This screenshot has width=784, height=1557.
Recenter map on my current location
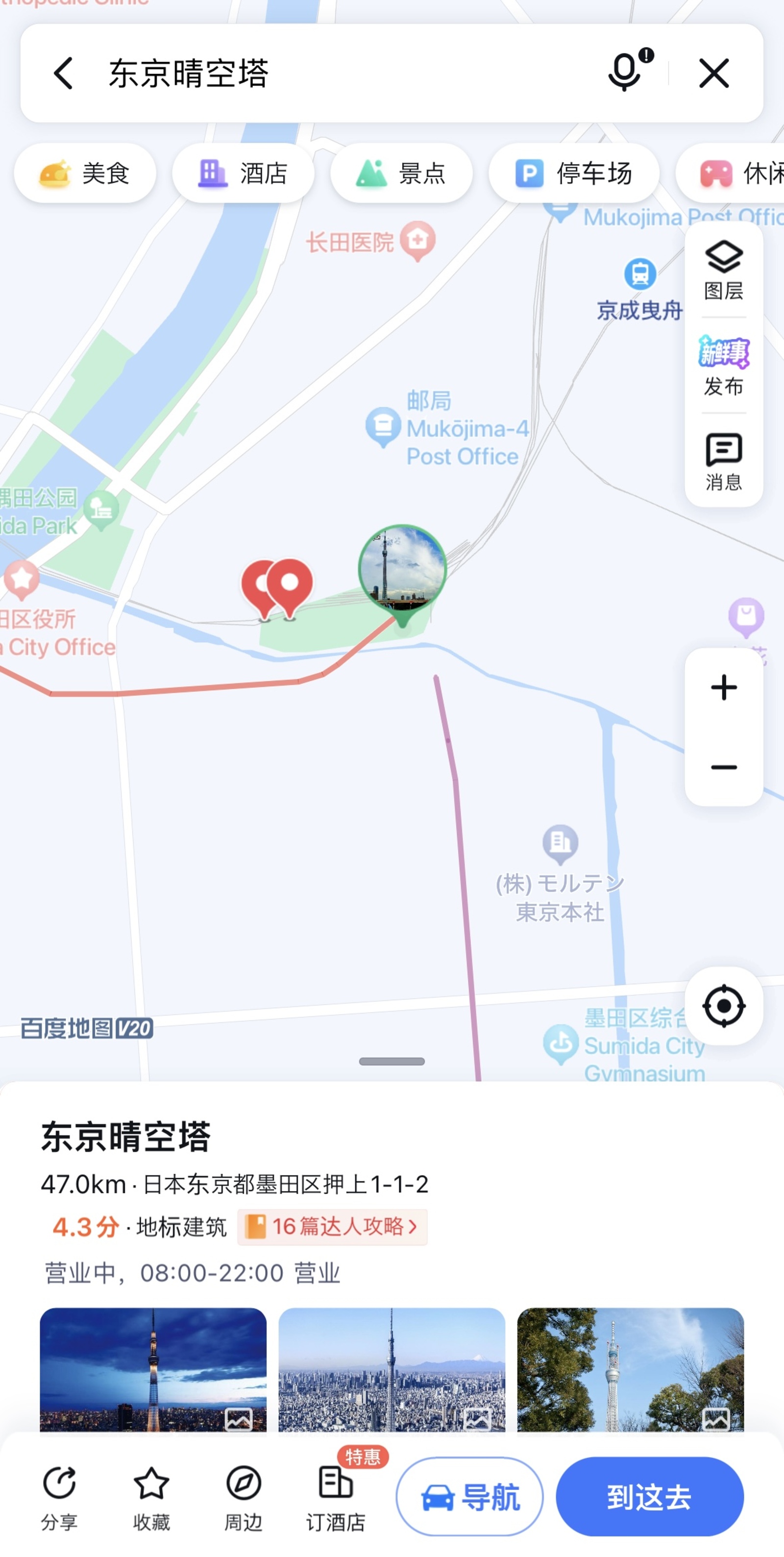724,1006
